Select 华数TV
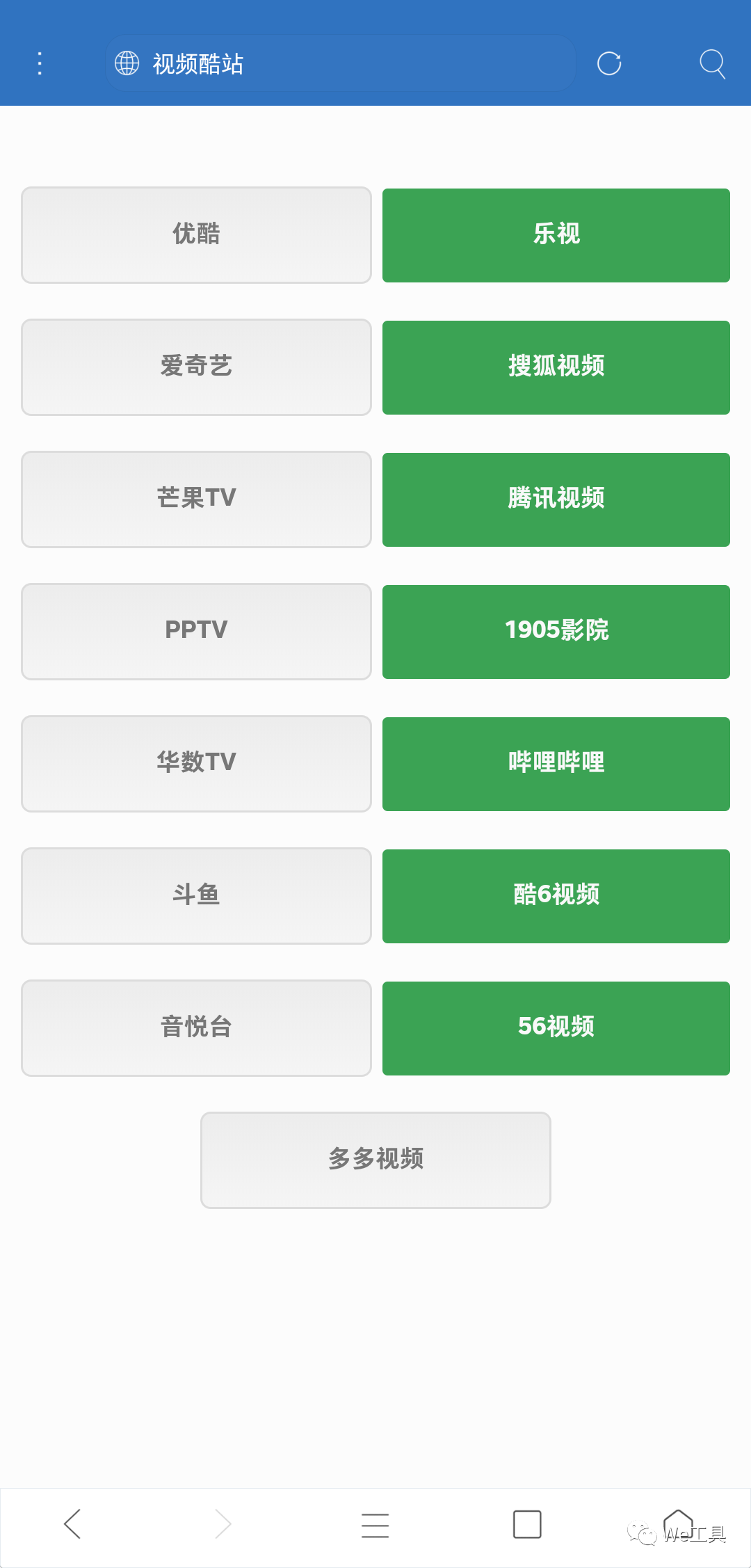The height and width of the screenshot is (1568, 751). (196, 764)
